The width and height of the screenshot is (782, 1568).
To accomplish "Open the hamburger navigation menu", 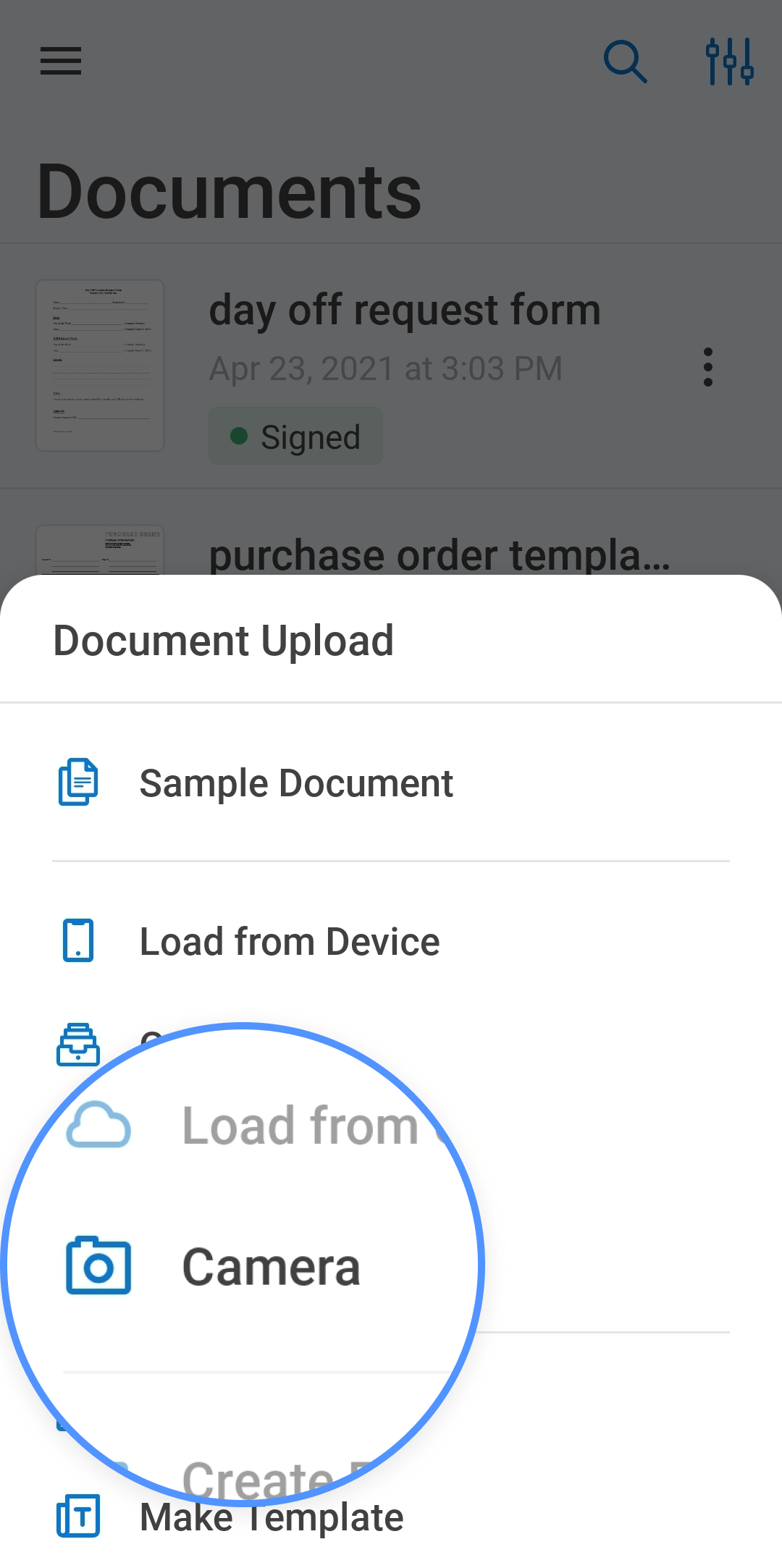I will tap(61, 61).
